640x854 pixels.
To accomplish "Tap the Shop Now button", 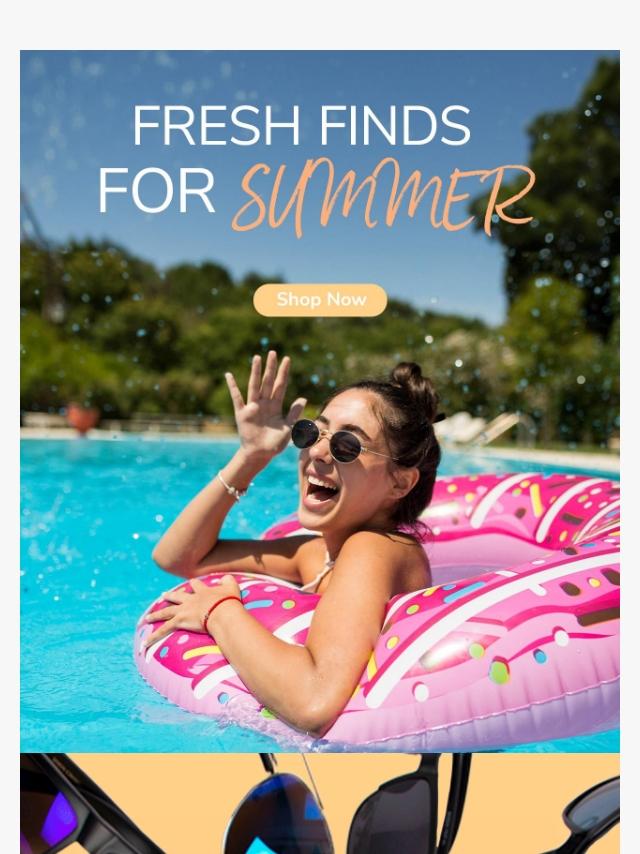I will coord(320,299).
